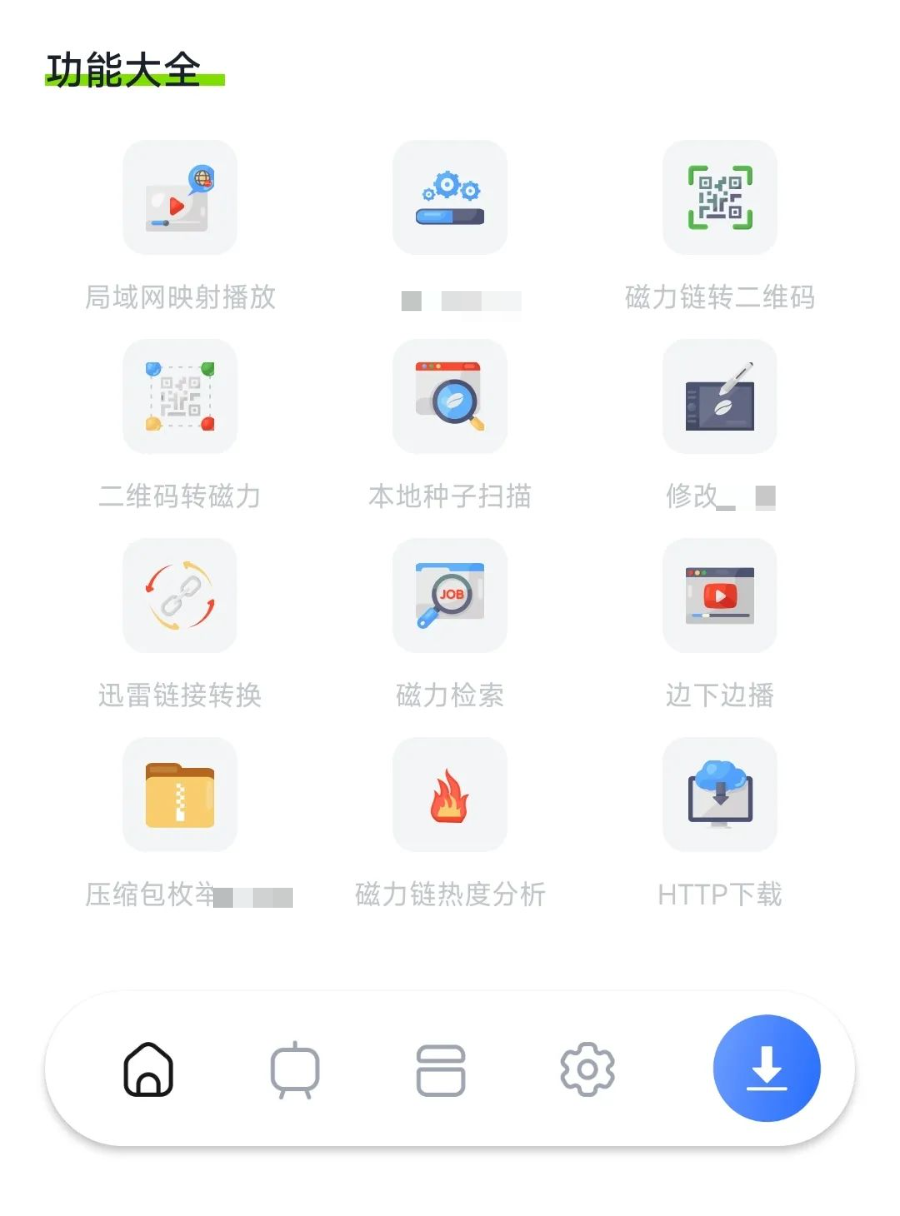Viewport: 900px width, 1216px height.
Task: Open 迅雷链接转换 tool
Action: pos(180,595)
